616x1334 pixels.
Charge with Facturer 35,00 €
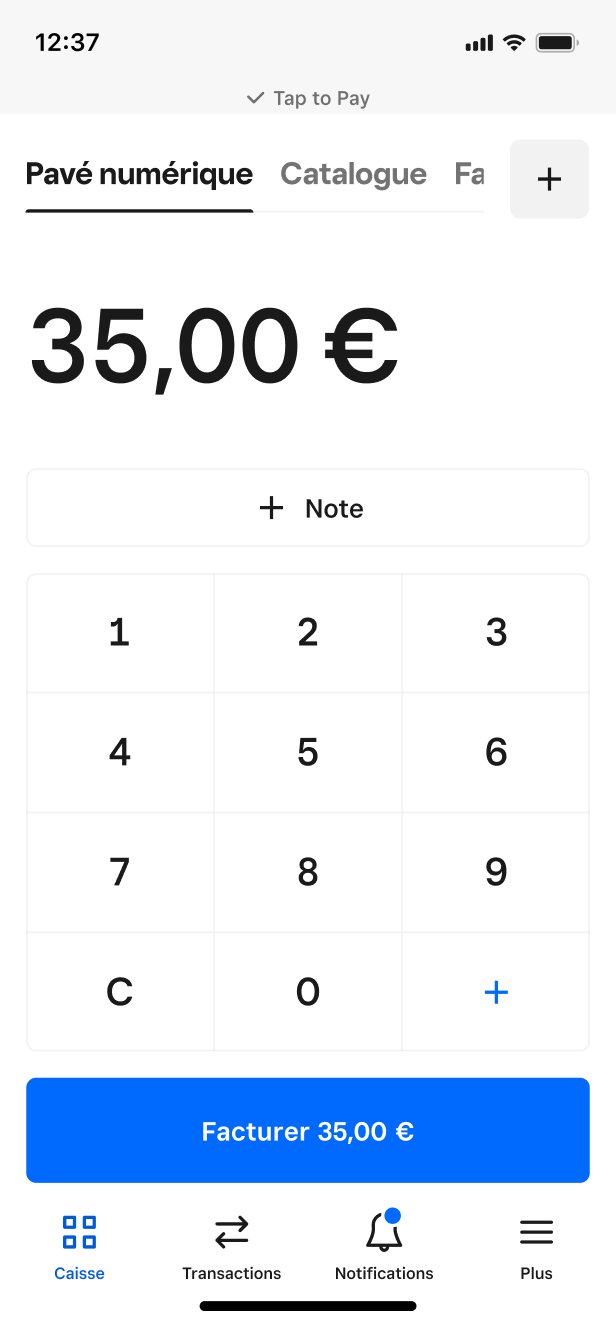(308, 1131)
